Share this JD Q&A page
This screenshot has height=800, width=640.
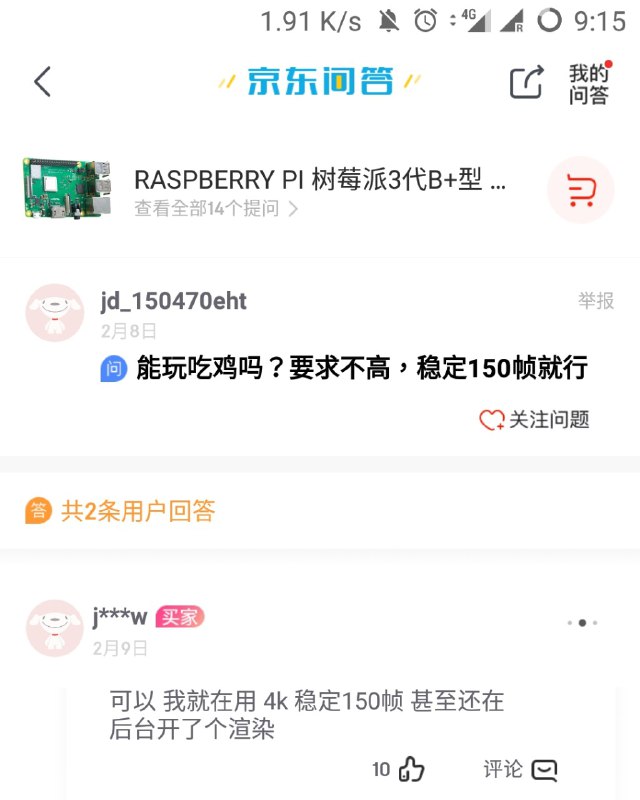(x=526, y=82)
